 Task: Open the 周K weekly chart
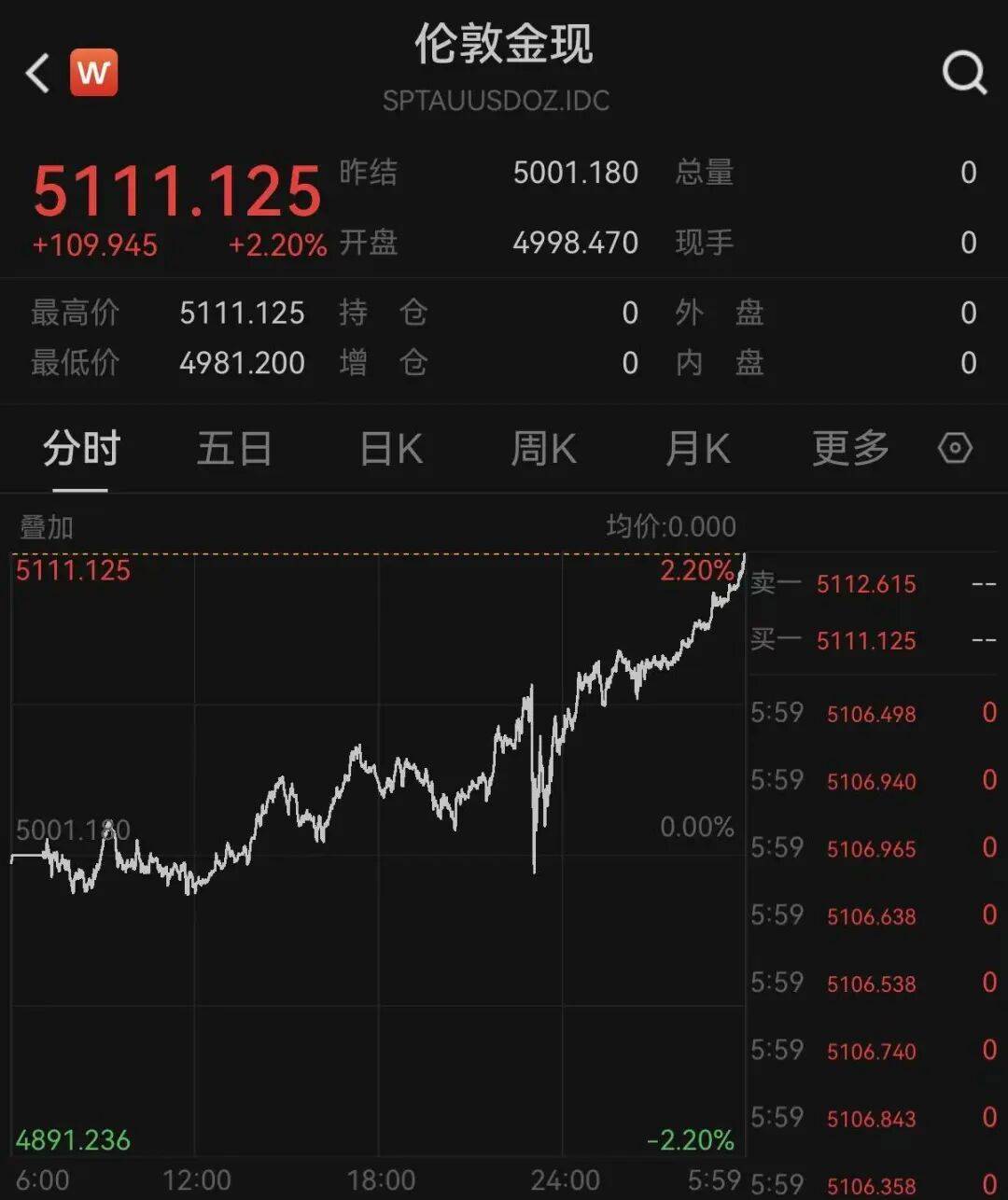pyautogui.click(x=543, y=450)
